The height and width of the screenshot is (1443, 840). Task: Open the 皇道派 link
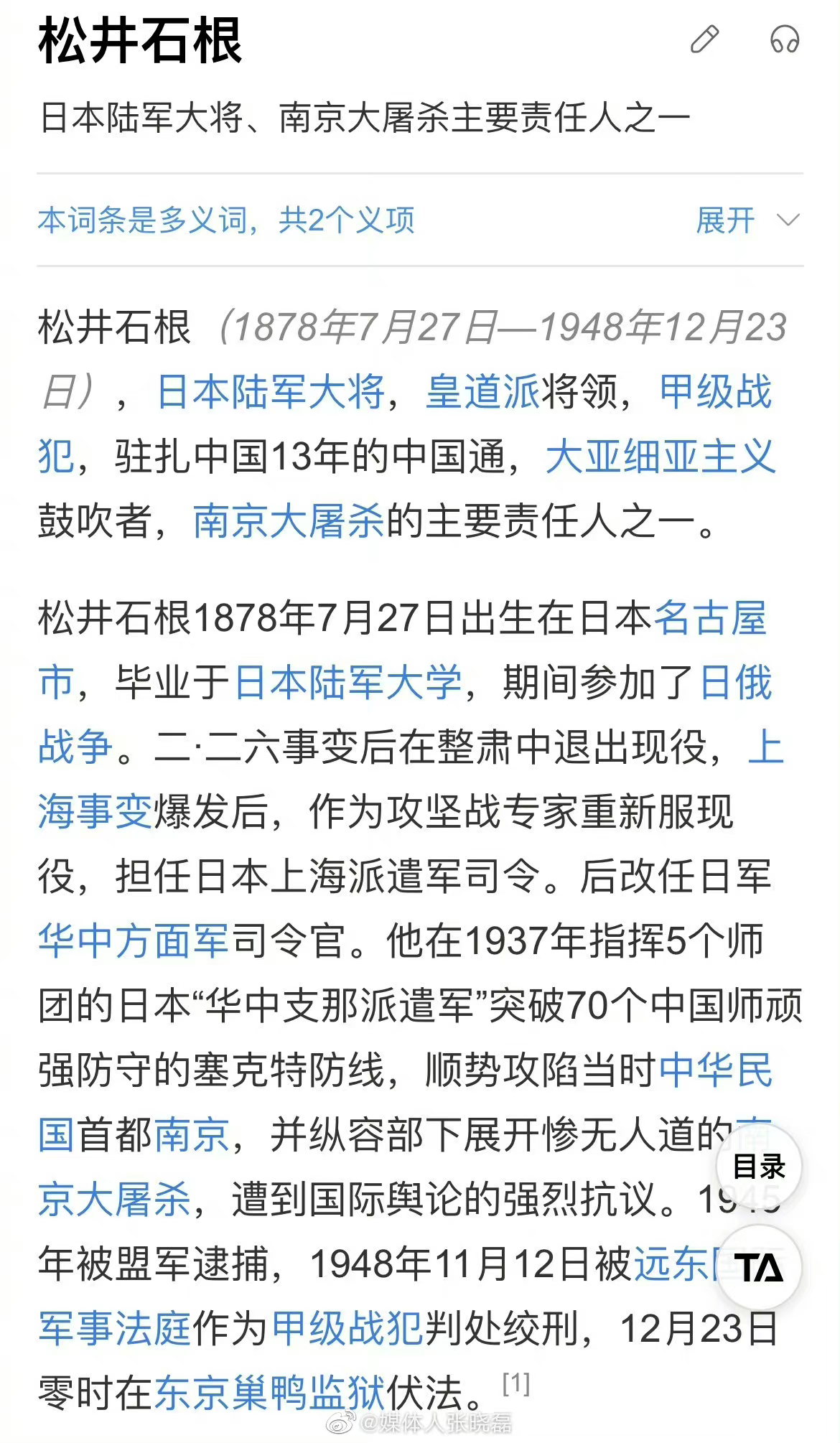click(482, 392)
